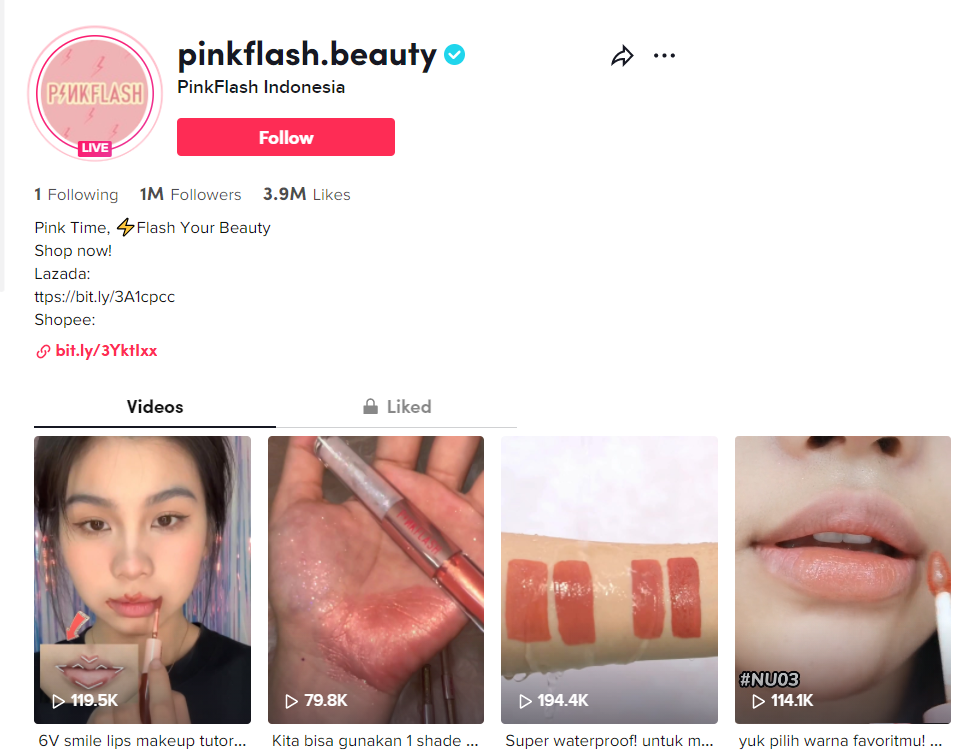Play the 6V smile lips makeup video
Viewport: 958px width, 756px height.
click(x=142, y=580)
